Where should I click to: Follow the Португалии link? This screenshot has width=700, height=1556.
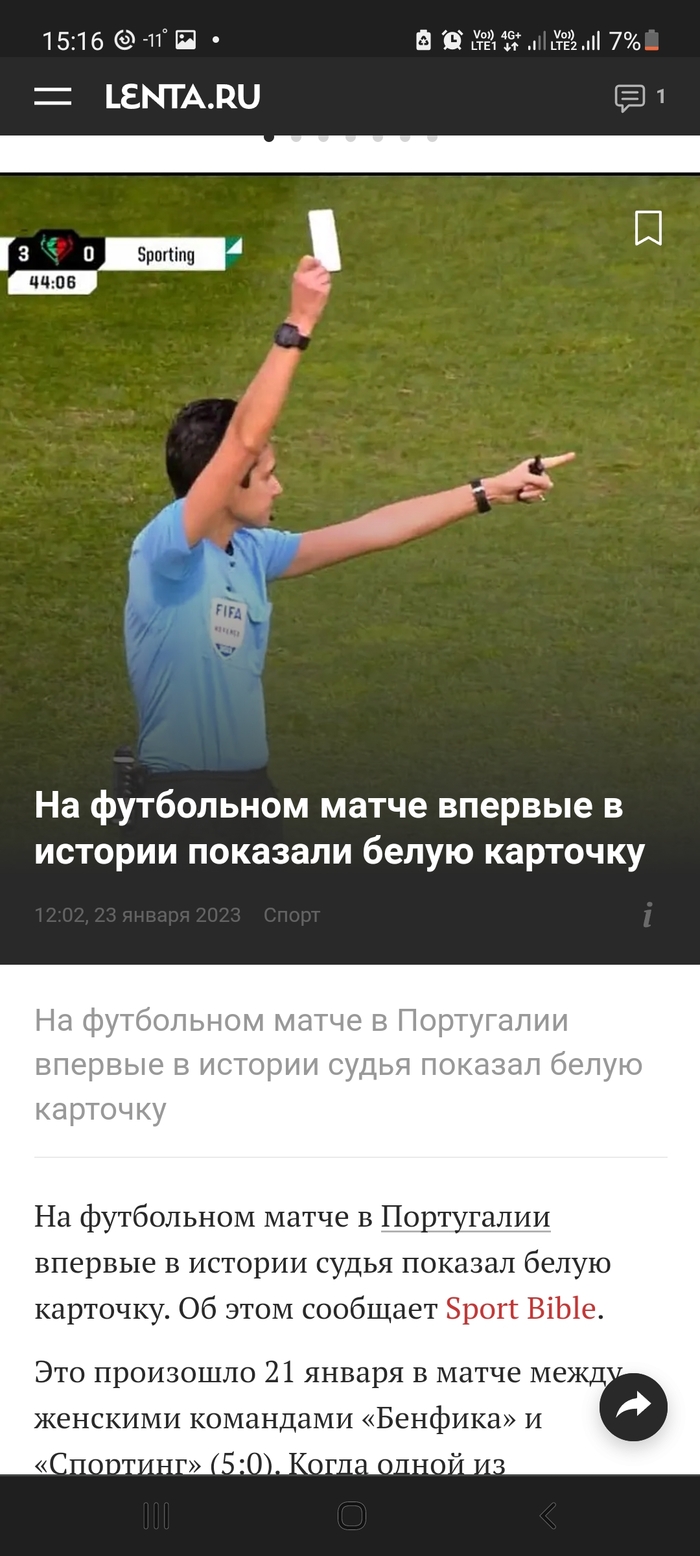(465, 1217)
